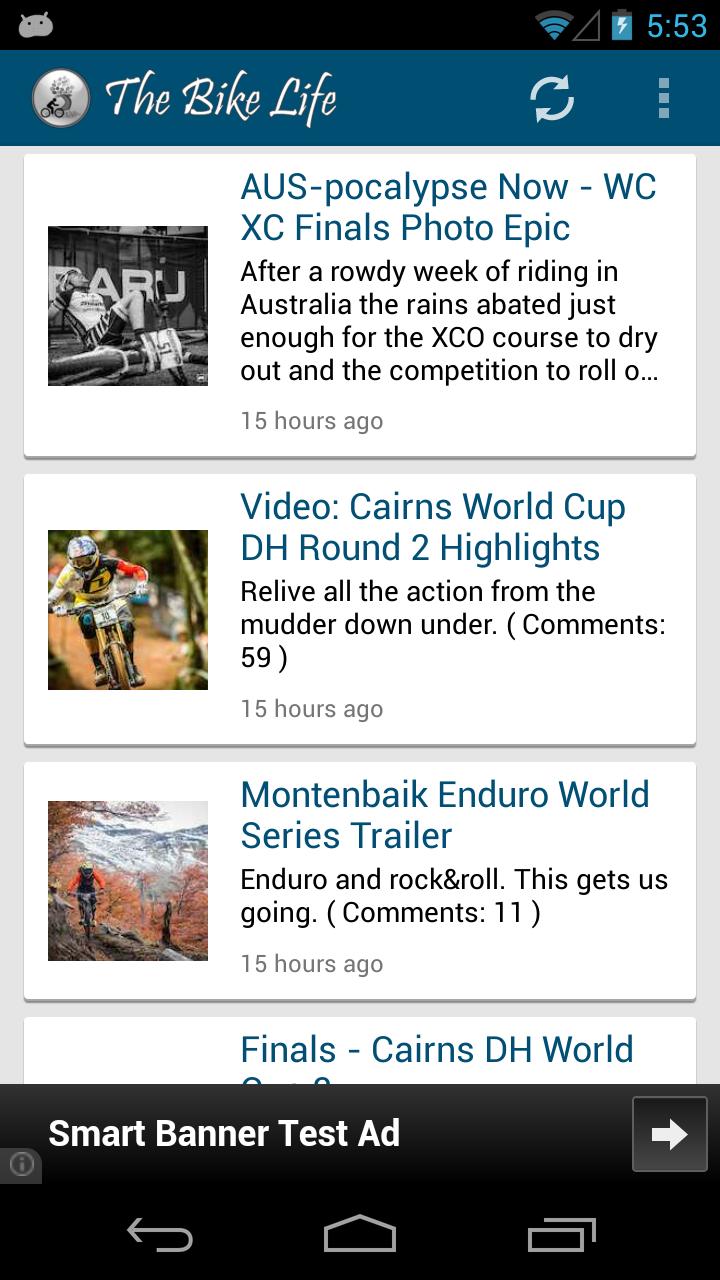Tap the Smart Banner Test Ad arrow
The width and height of the screenshot is (720, 1280).
(x=669, y=1133)
